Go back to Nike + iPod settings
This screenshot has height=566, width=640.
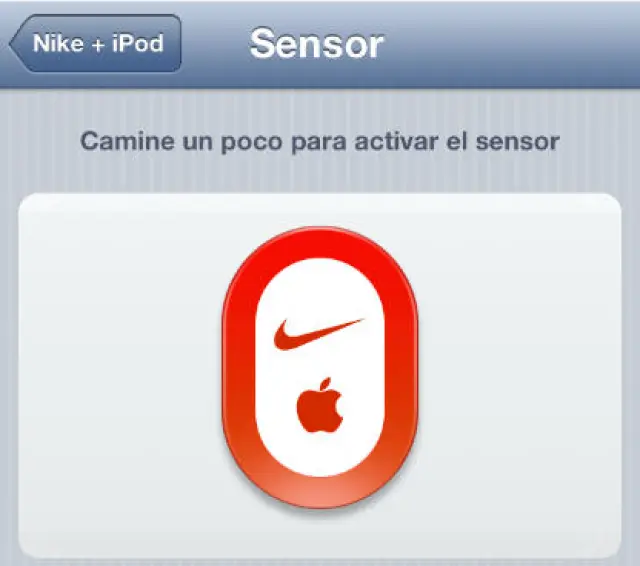(96, 44)
